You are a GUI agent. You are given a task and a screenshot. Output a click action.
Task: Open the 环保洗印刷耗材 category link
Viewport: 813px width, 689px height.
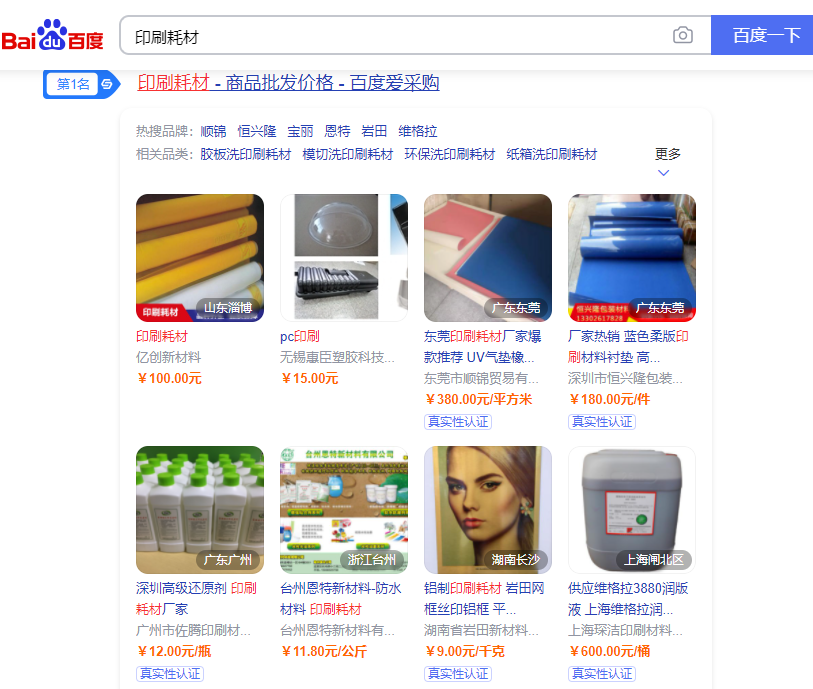pos(449,154)
